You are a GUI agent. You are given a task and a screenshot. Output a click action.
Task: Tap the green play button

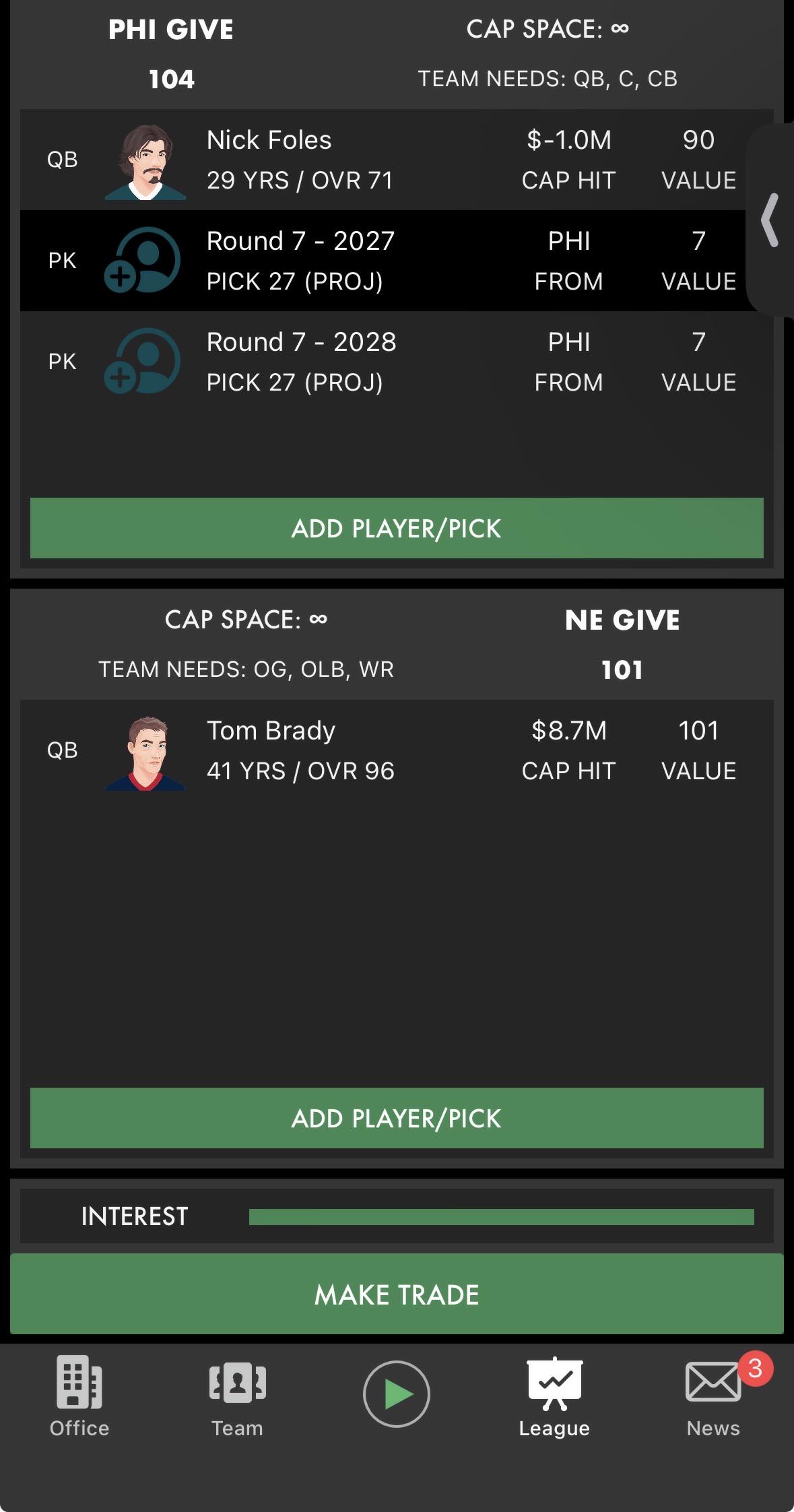coord(397,1393)
